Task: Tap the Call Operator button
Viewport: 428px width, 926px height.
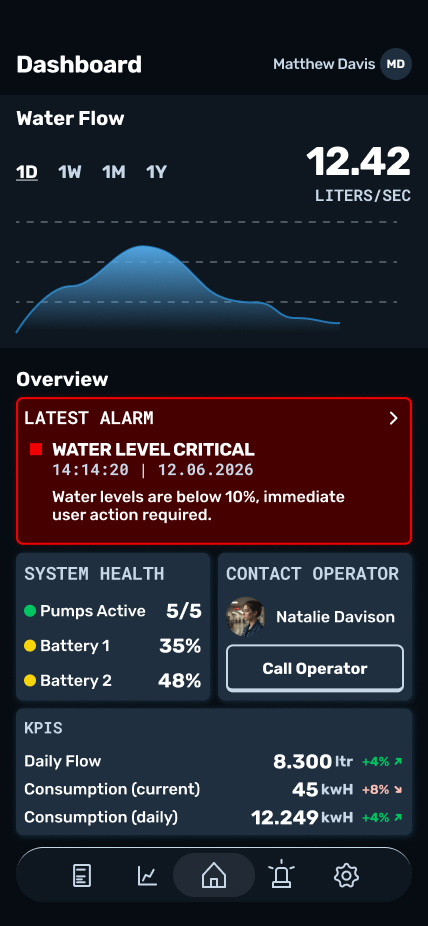Action: point(315,669)
